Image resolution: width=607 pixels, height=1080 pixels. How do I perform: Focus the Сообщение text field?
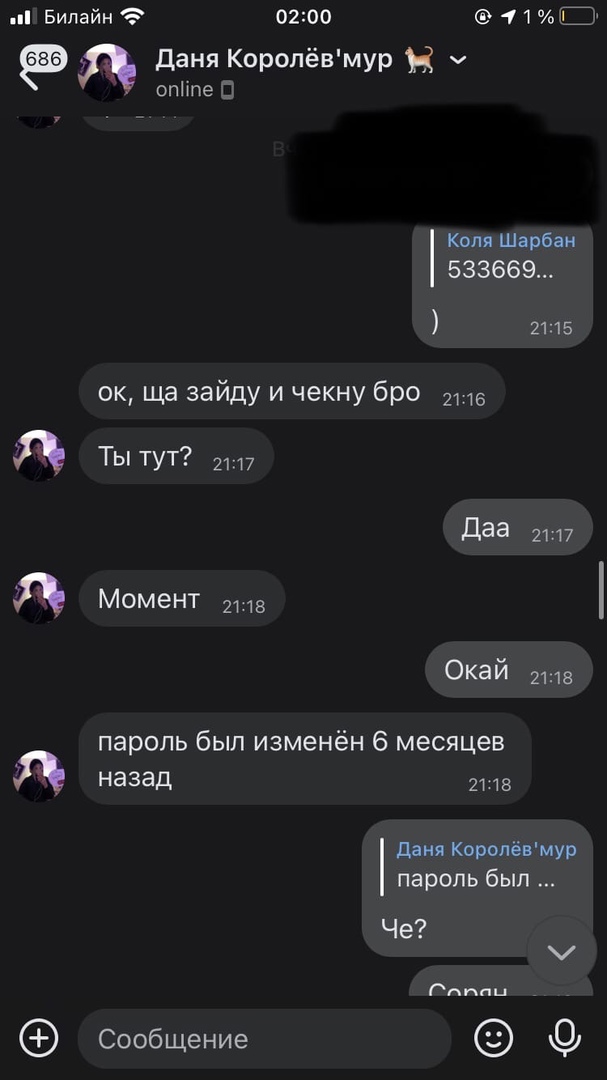264,1038
